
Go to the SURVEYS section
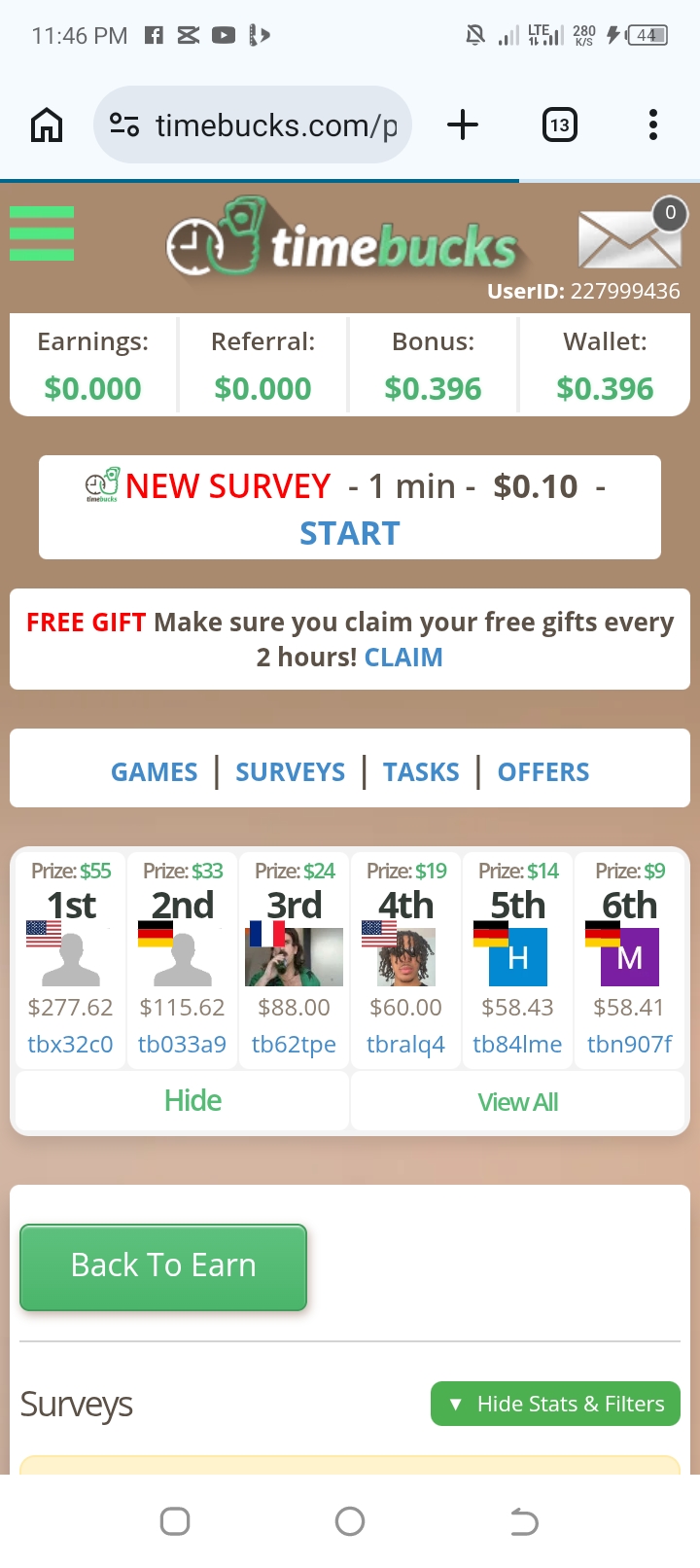click(290, 772)
